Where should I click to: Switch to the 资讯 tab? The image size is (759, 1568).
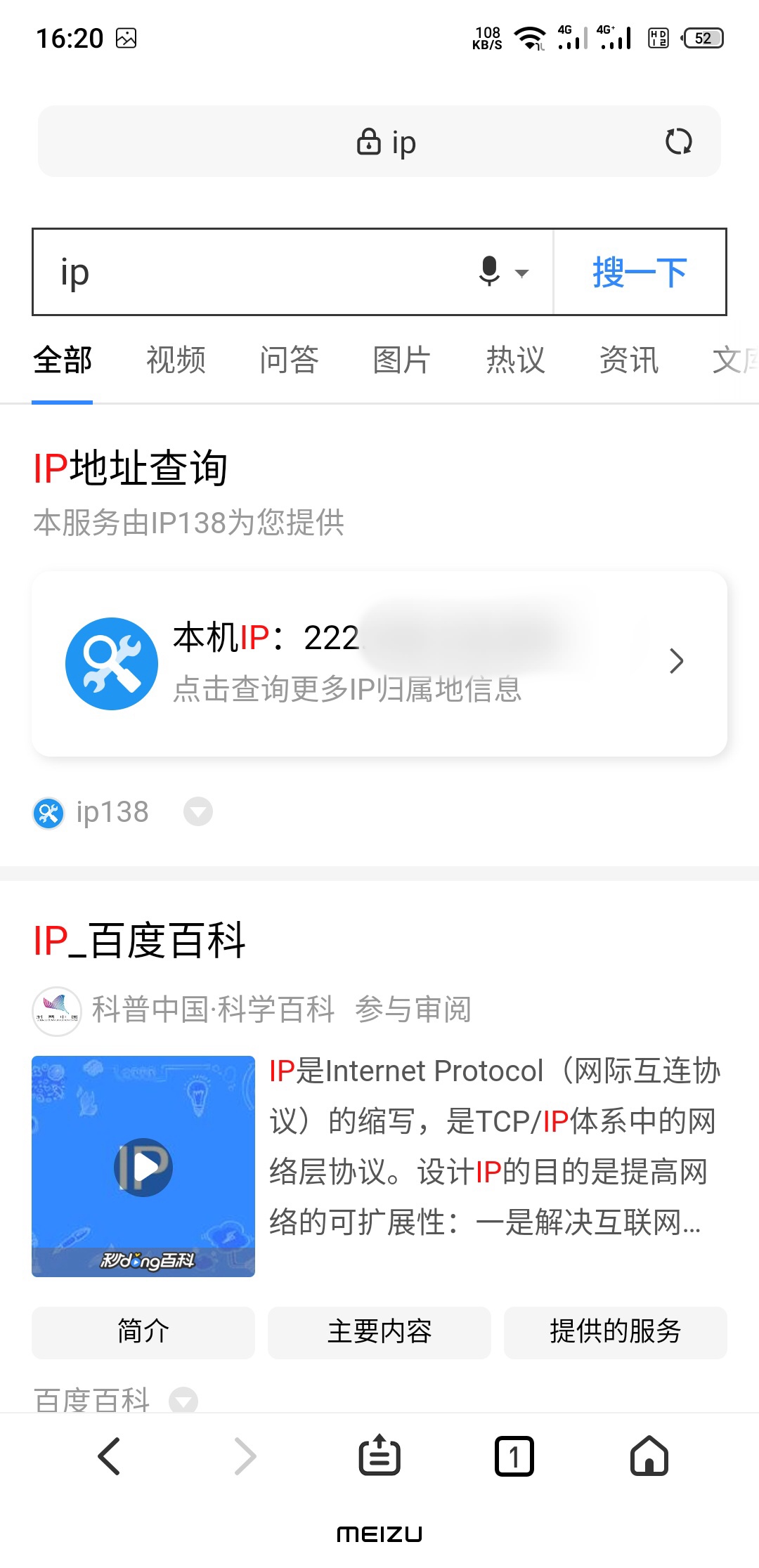(628, 360)
